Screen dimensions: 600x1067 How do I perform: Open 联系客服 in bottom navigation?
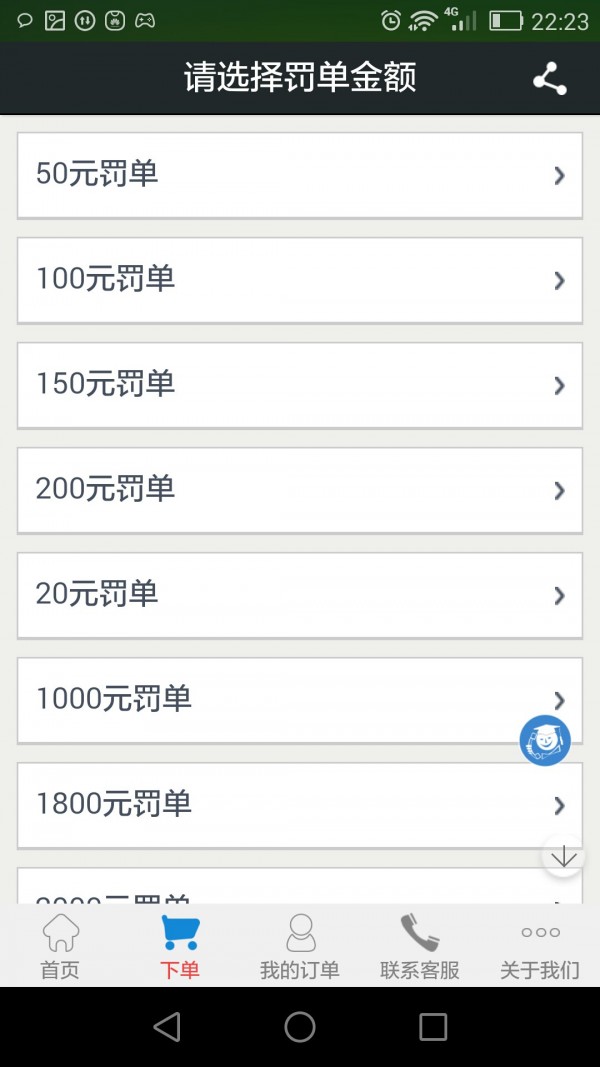[420, 946]
